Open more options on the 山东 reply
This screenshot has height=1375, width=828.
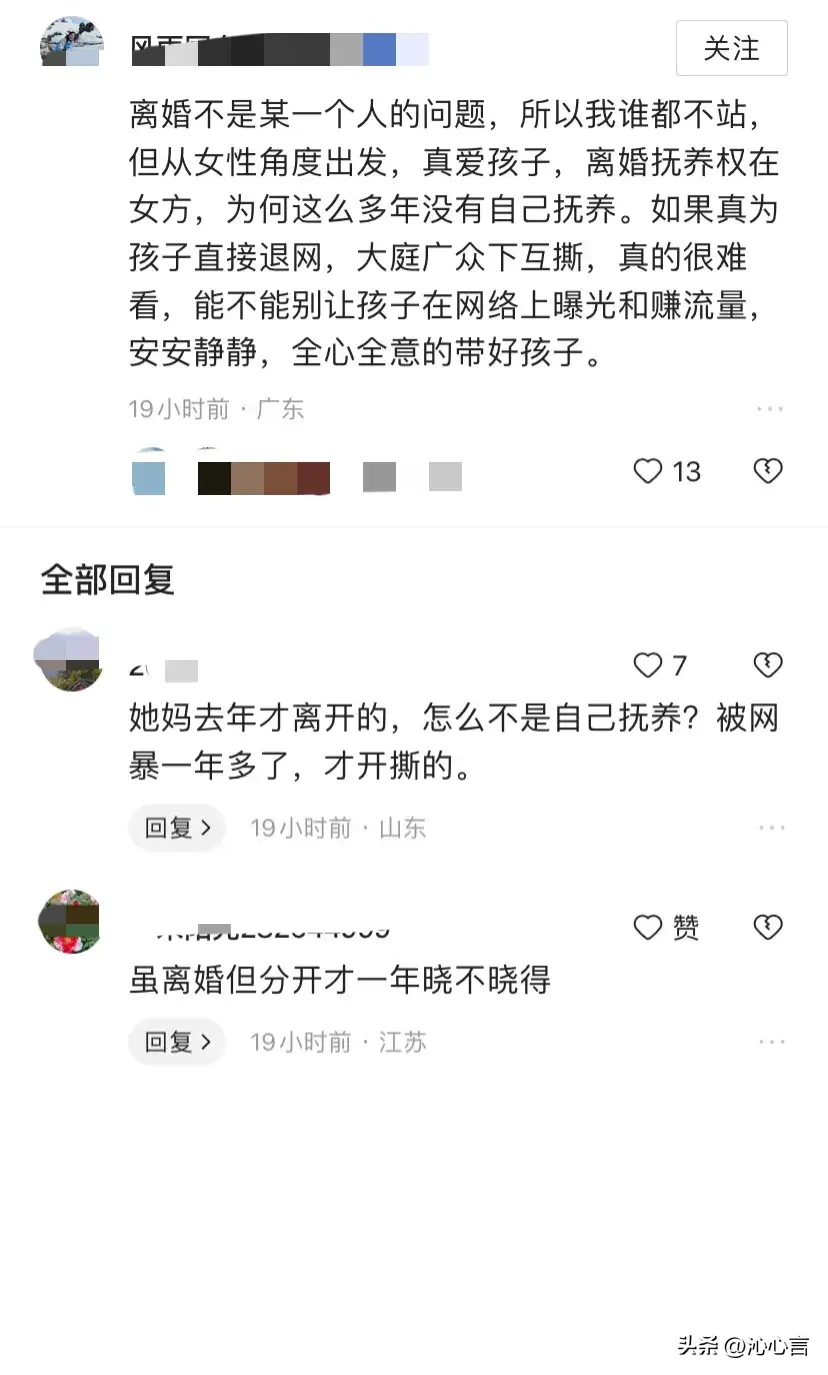click(771, 828)
